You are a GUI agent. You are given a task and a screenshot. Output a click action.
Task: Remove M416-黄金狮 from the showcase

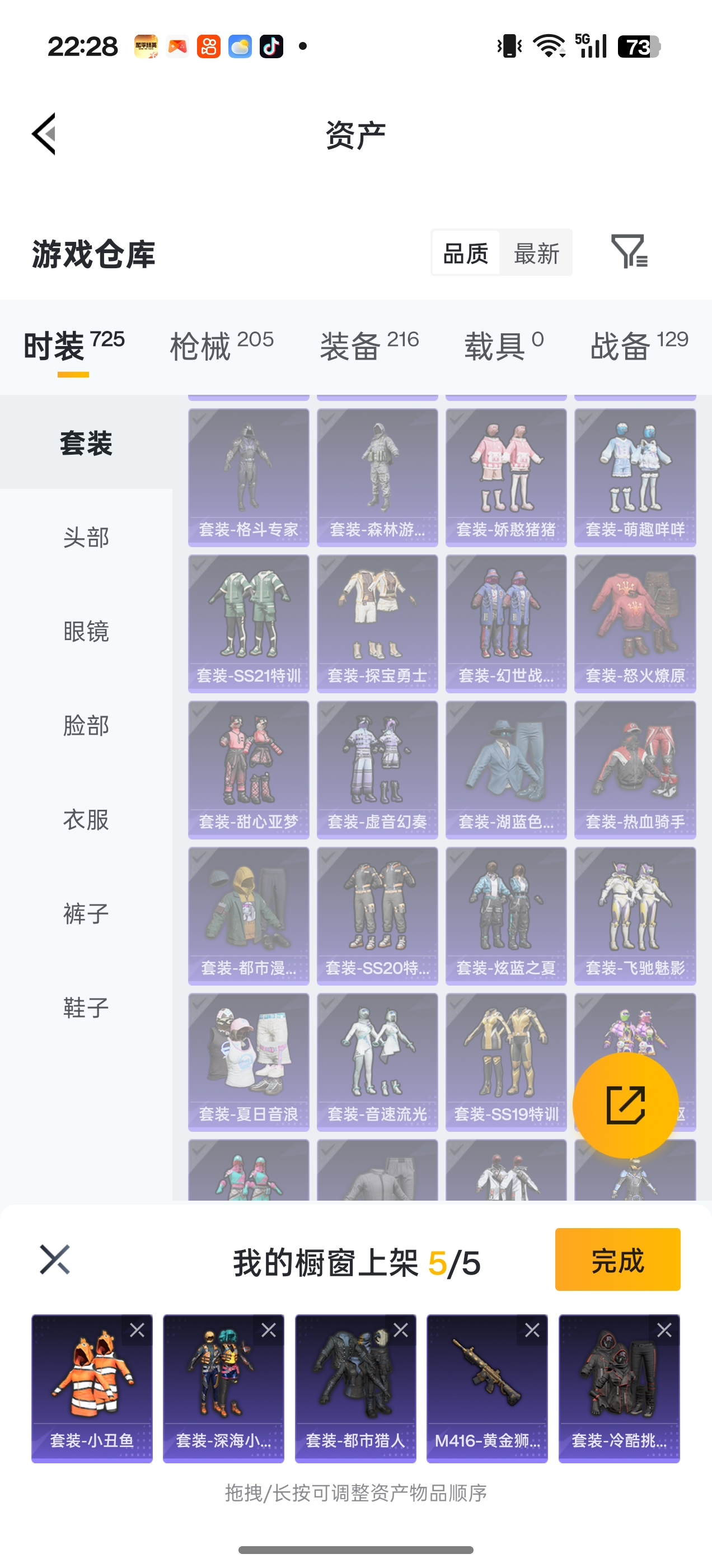532,1330
